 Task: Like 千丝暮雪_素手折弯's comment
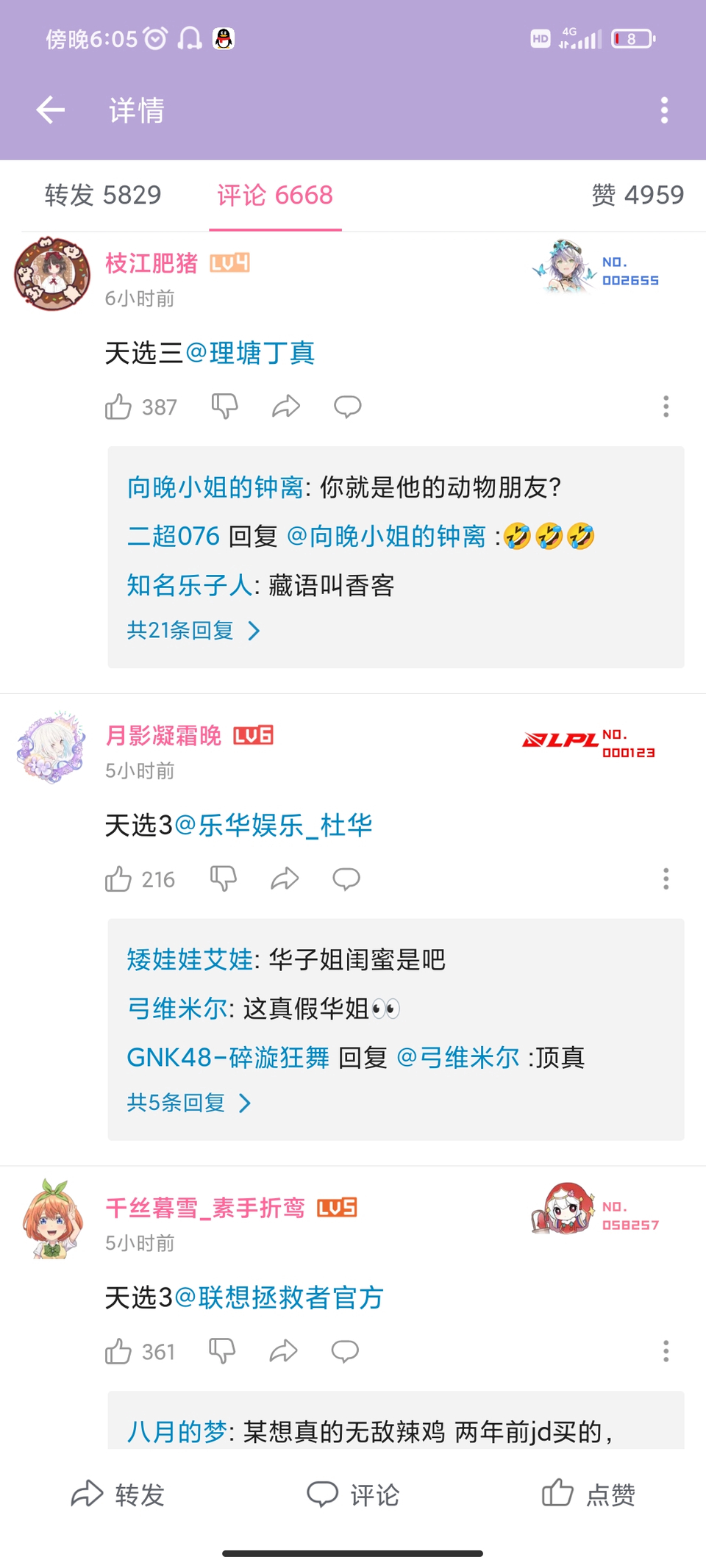point(140,1351)
